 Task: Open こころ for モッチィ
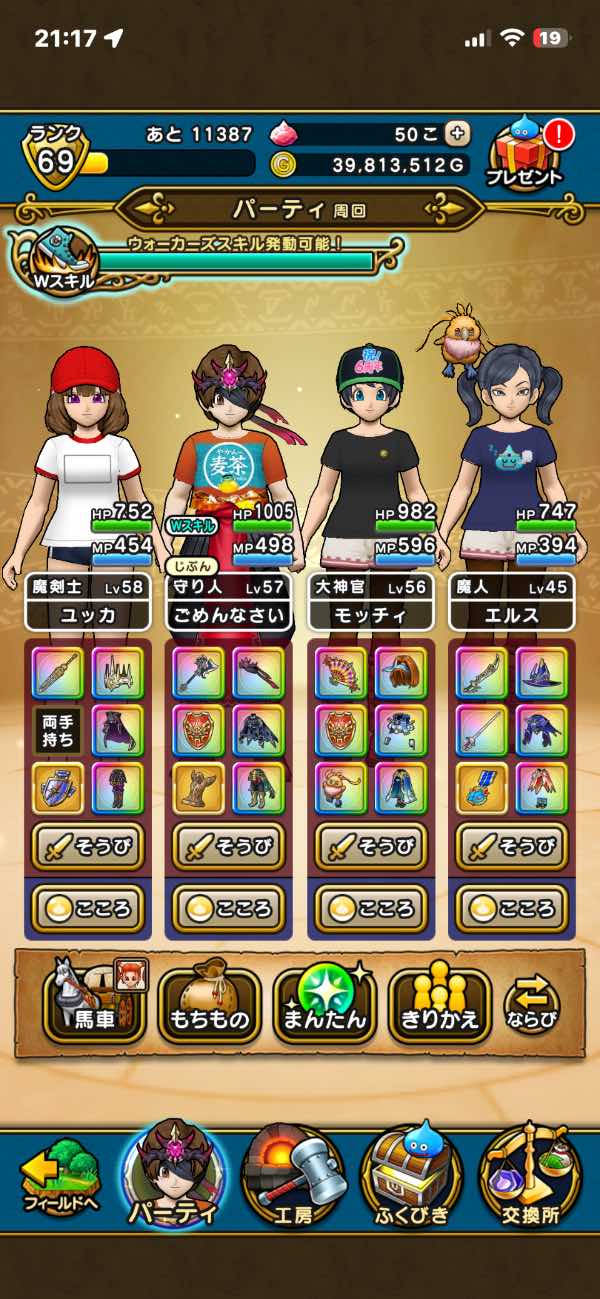[x=370, y=909]
